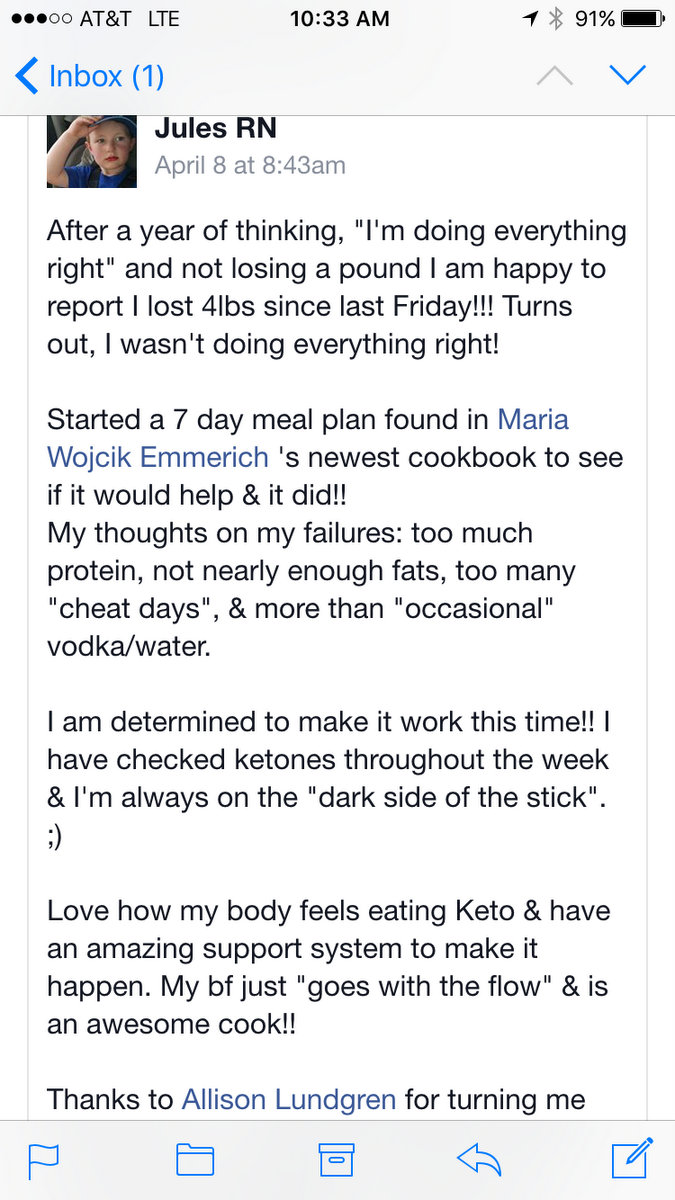This screenshot has height=1200, width=675.
Task: Open the Allison Lundgren link
Action: coord(289,1101)
